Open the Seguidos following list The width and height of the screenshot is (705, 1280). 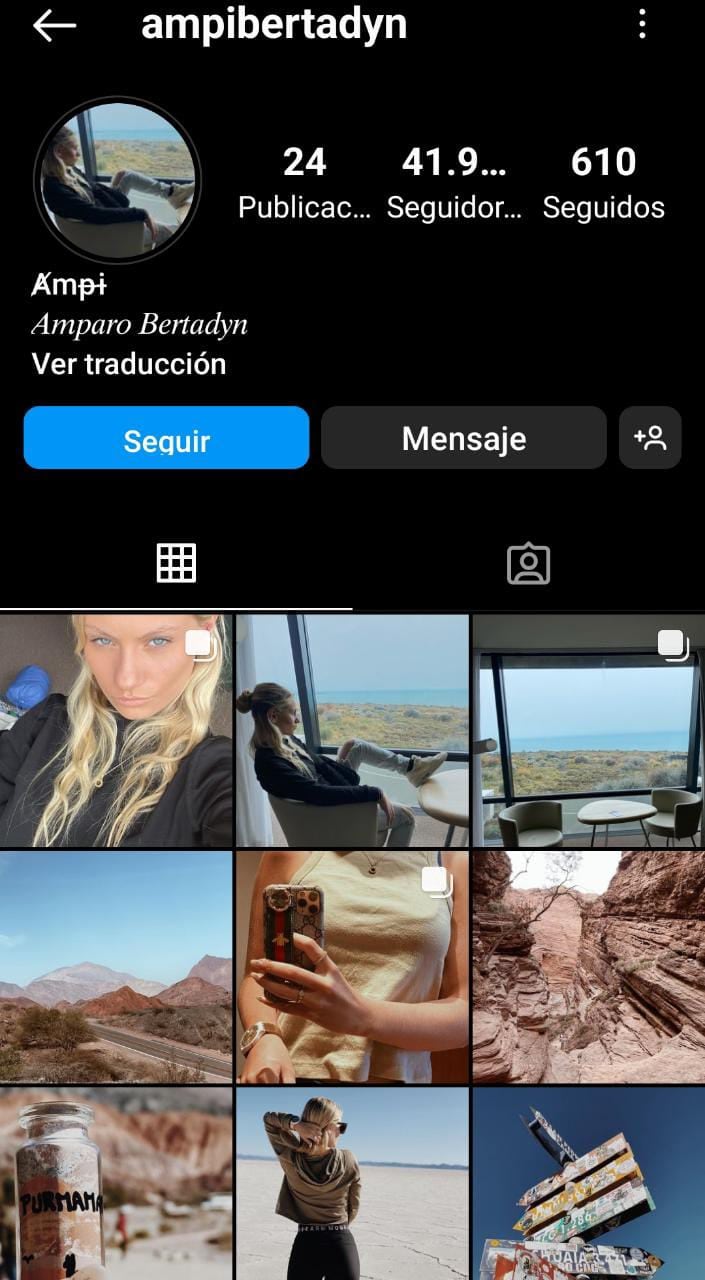click(603, 182)
